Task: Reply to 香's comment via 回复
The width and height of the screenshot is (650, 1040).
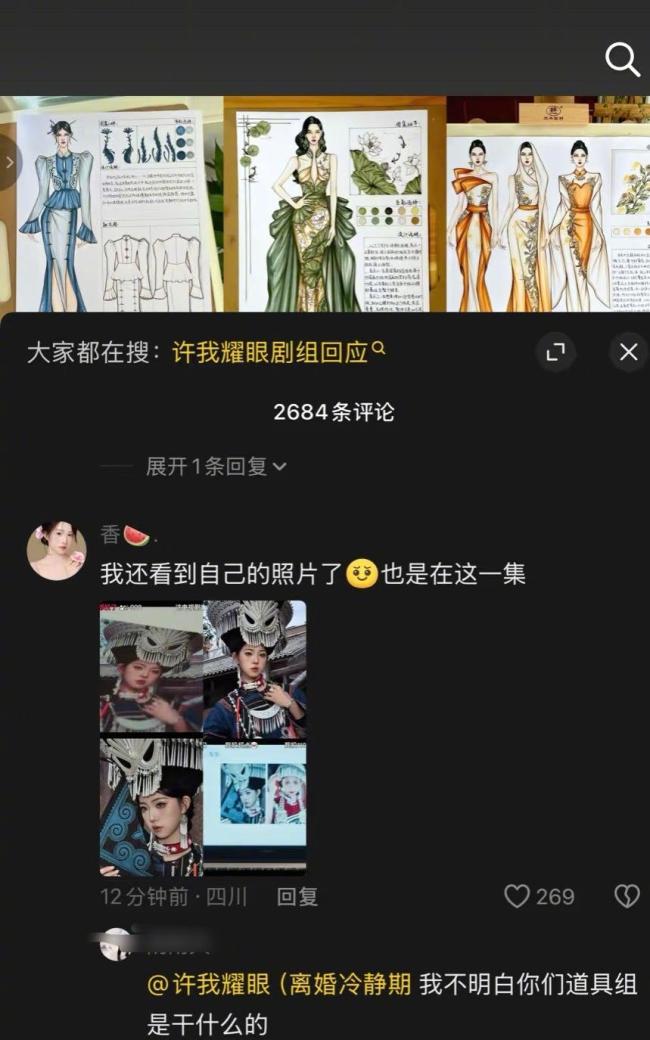Action: 297,897
